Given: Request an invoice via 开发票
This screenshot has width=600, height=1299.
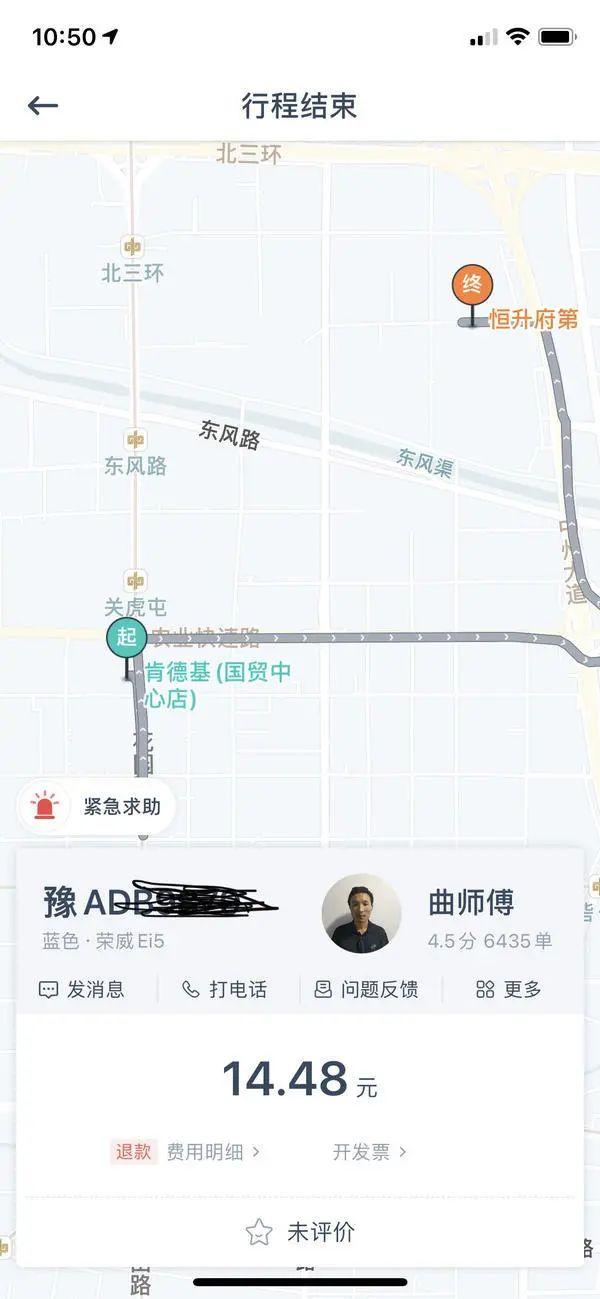Looking at the screenshot, I should (369, 1151).
